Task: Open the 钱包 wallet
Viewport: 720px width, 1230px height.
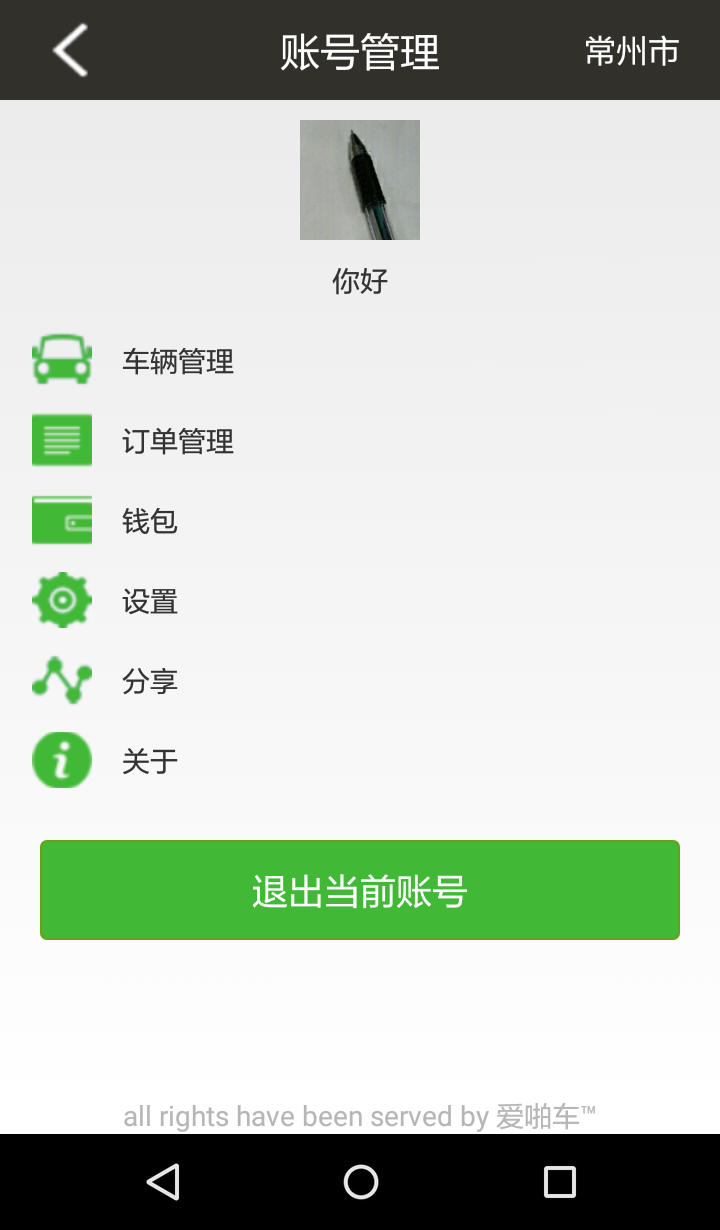Action: click(x=150, y=521)
